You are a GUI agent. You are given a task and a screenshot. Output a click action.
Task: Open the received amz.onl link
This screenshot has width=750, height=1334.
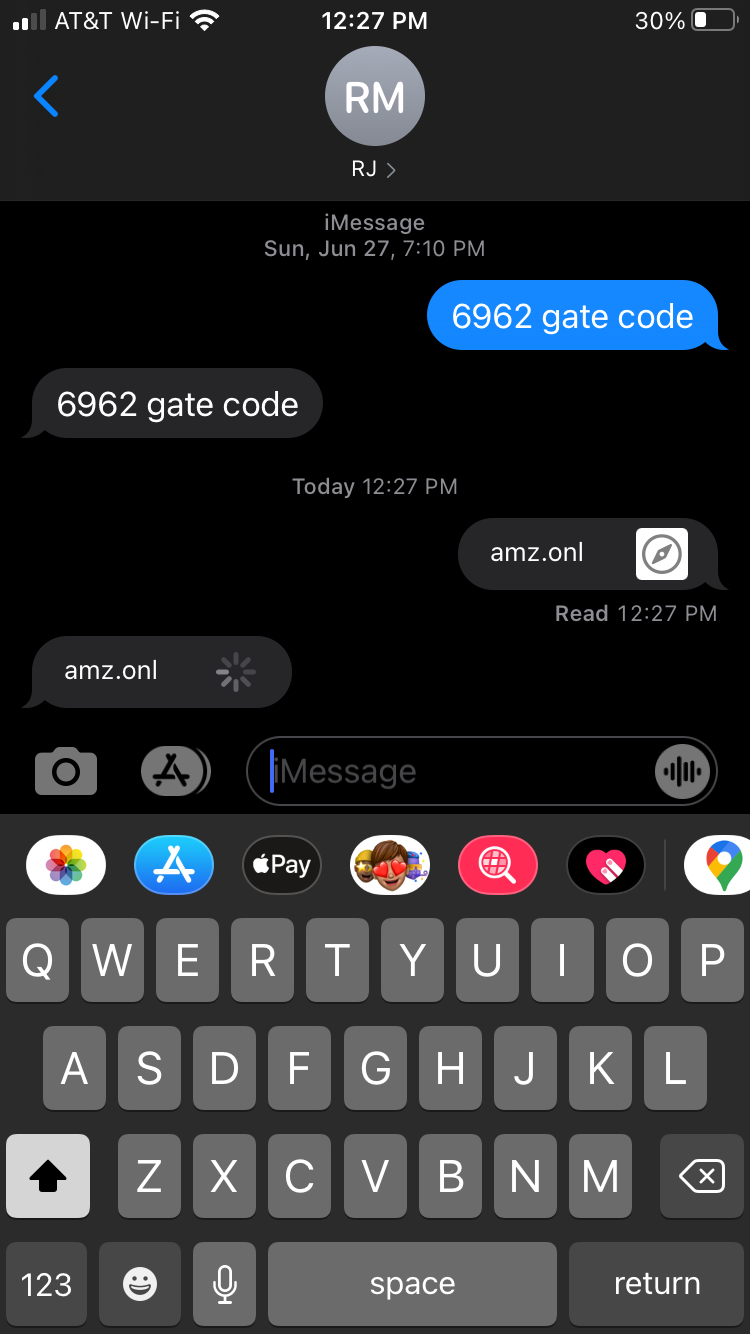pos(160,671)
